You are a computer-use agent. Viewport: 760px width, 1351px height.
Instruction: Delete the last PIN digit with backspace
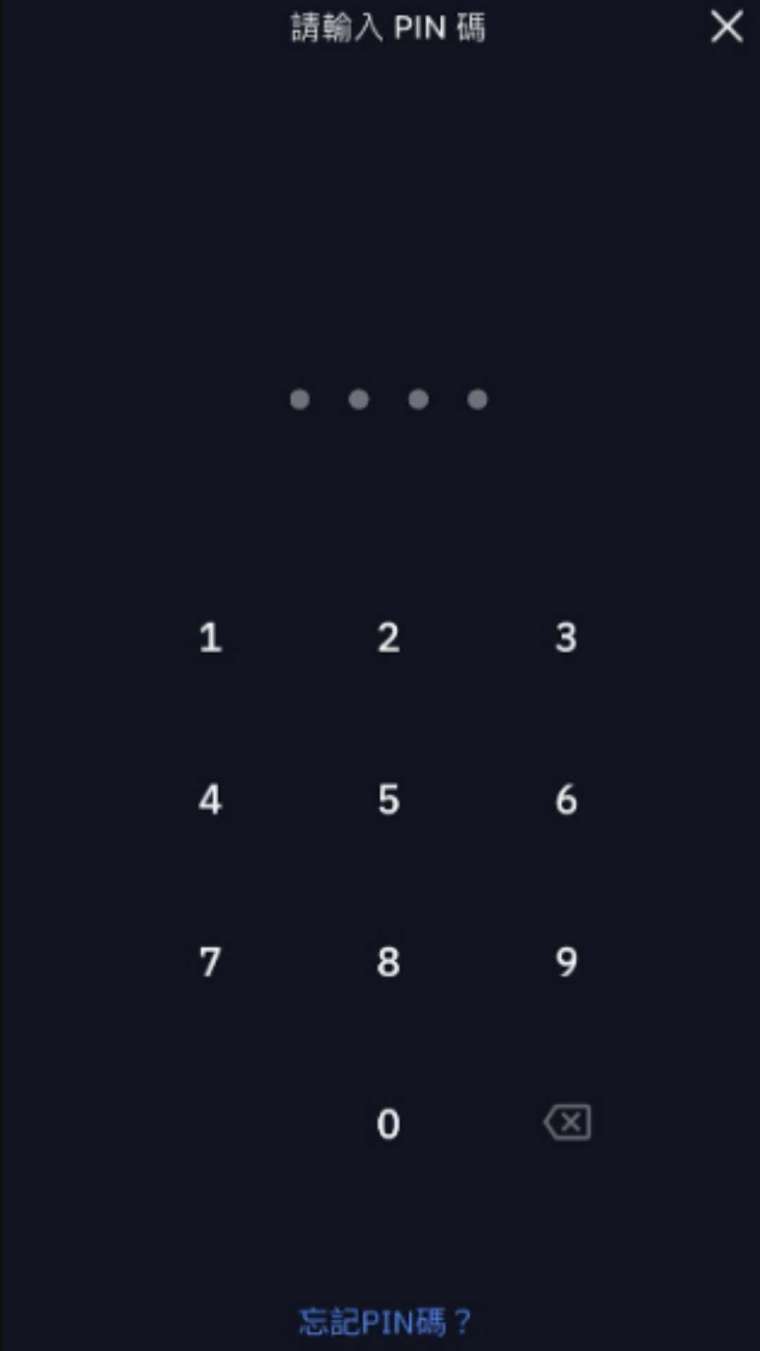pos(567,1123)
